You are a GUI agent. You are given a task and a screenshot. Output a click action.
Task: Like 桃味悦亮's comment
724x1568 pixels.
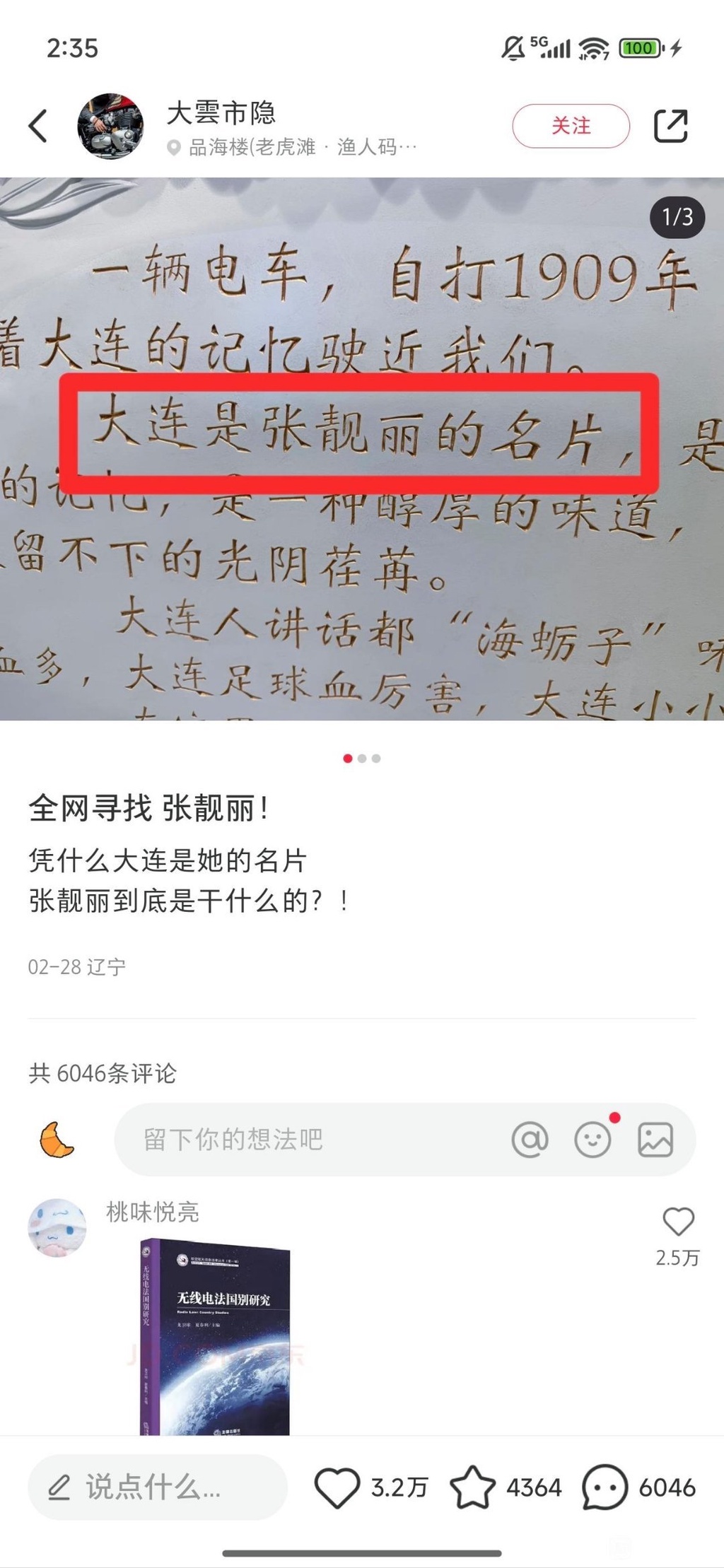pyautogui.click(x=678, y=1222)
